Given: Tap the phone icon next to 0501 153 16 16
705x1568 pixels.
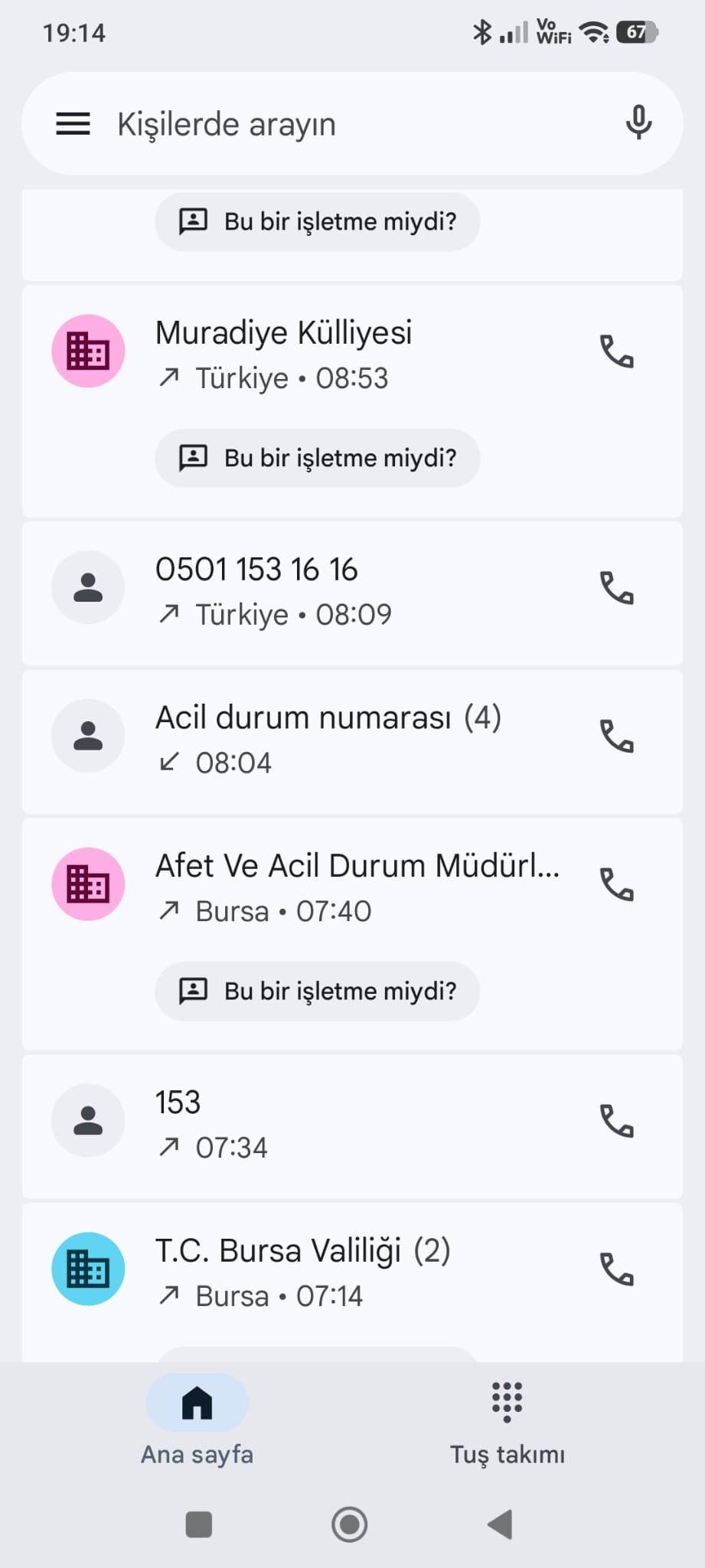Looking at the screenshot, I should click(617, 586).
